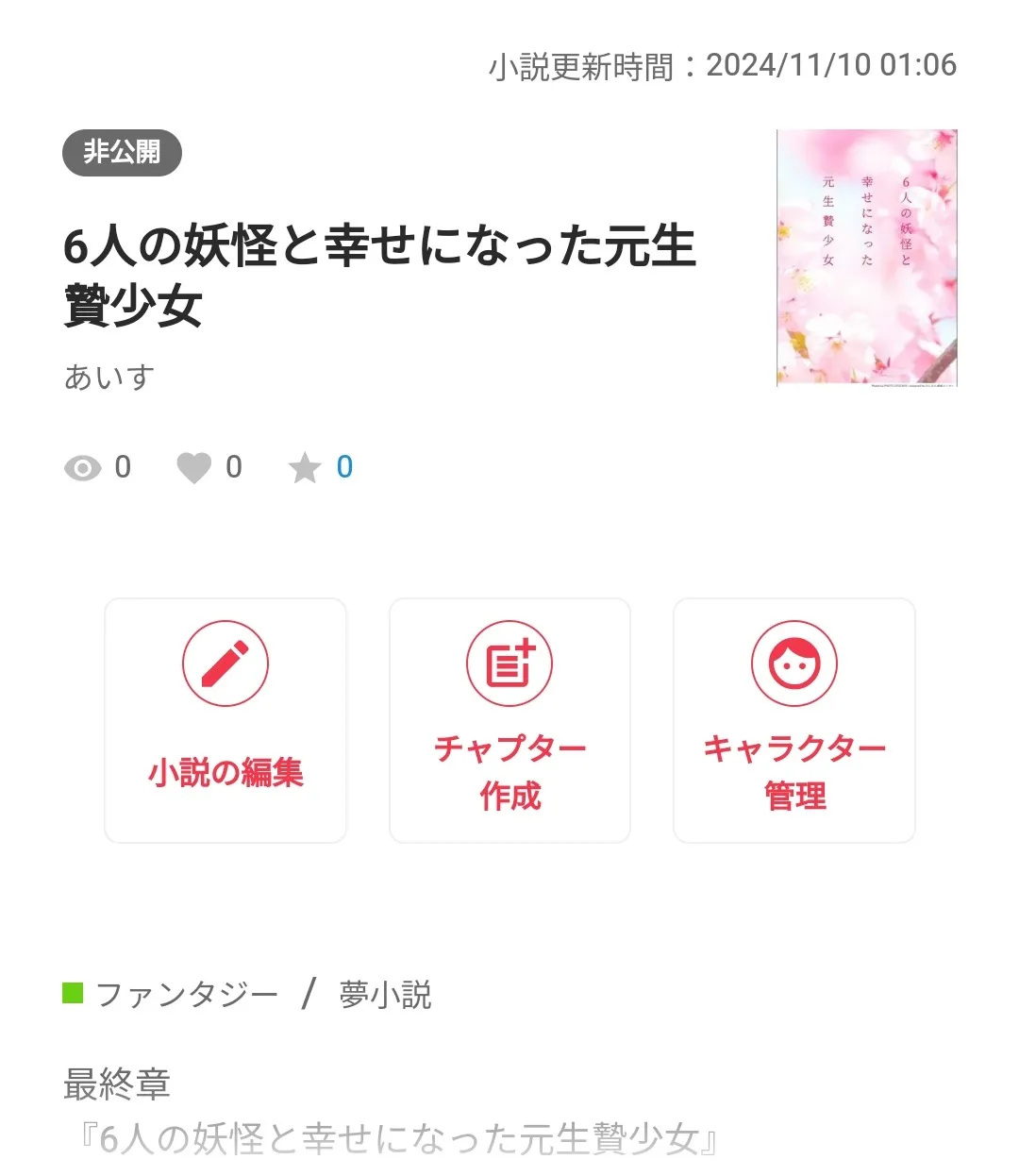Open the novel cover image

point(866,258)
